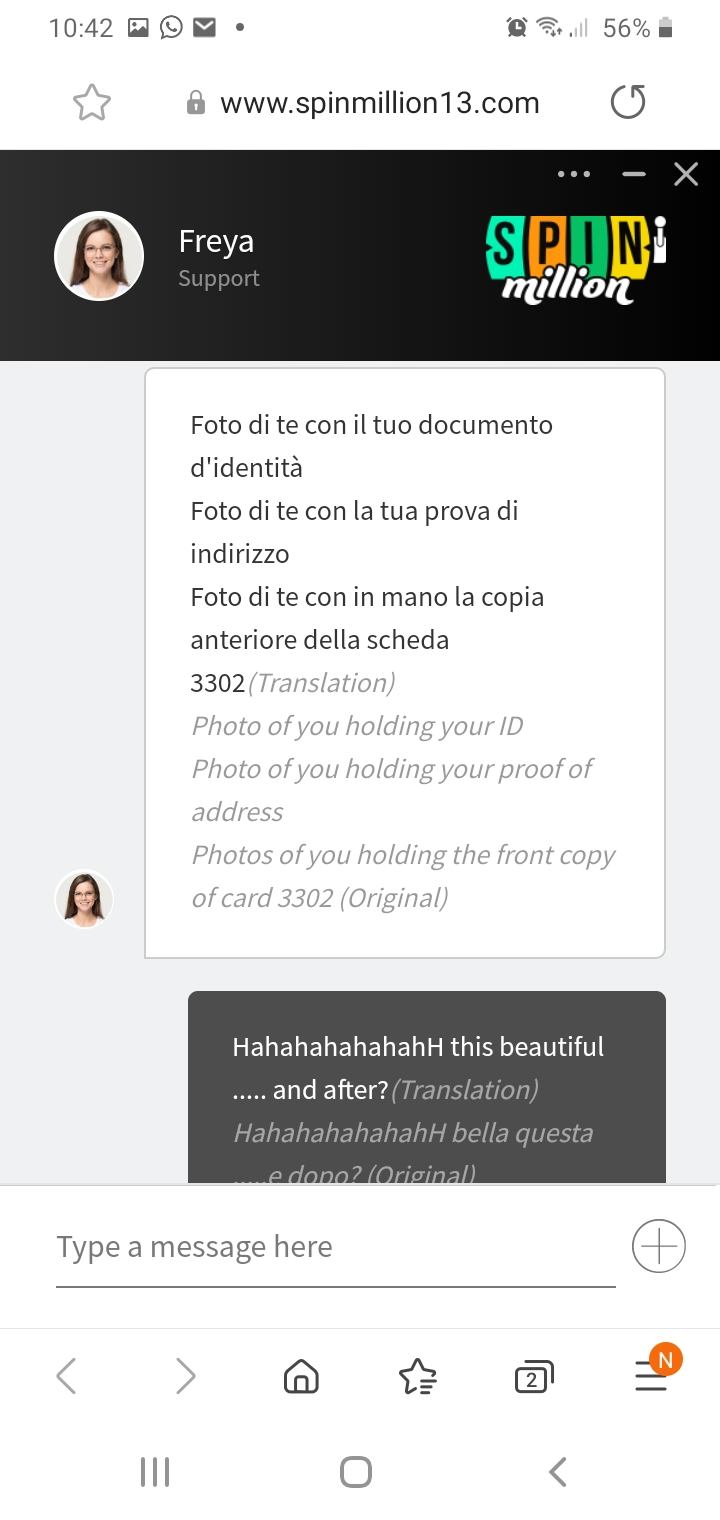This screenshot has width=720, height=1520.
Task: Open the browser bookmarks list
Action: [x=417, y=1378]
